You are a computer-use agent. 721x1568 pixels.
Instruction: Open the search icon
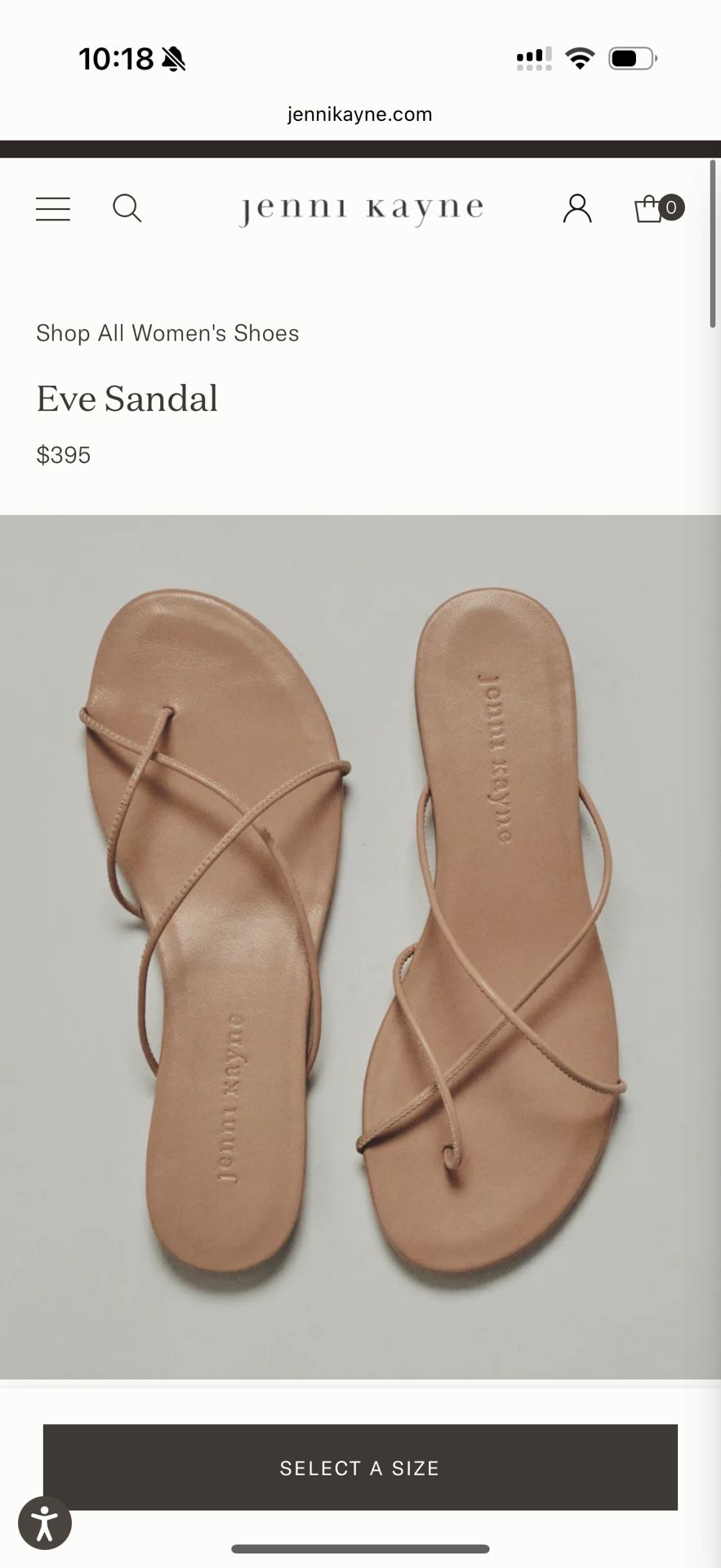pos(127,209)
